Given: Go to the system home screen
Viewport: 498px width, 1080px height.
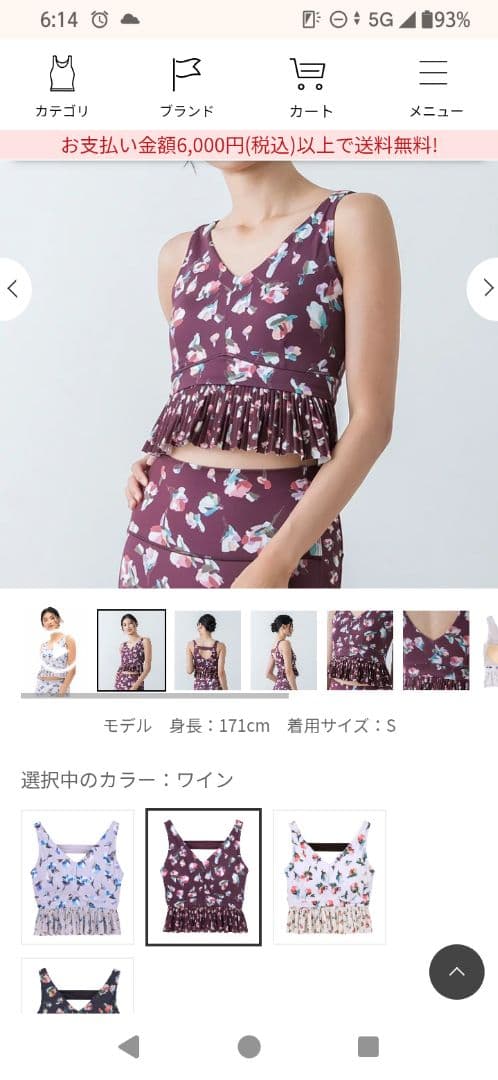Looking at the screenshot, I should tap(249, 1047).
